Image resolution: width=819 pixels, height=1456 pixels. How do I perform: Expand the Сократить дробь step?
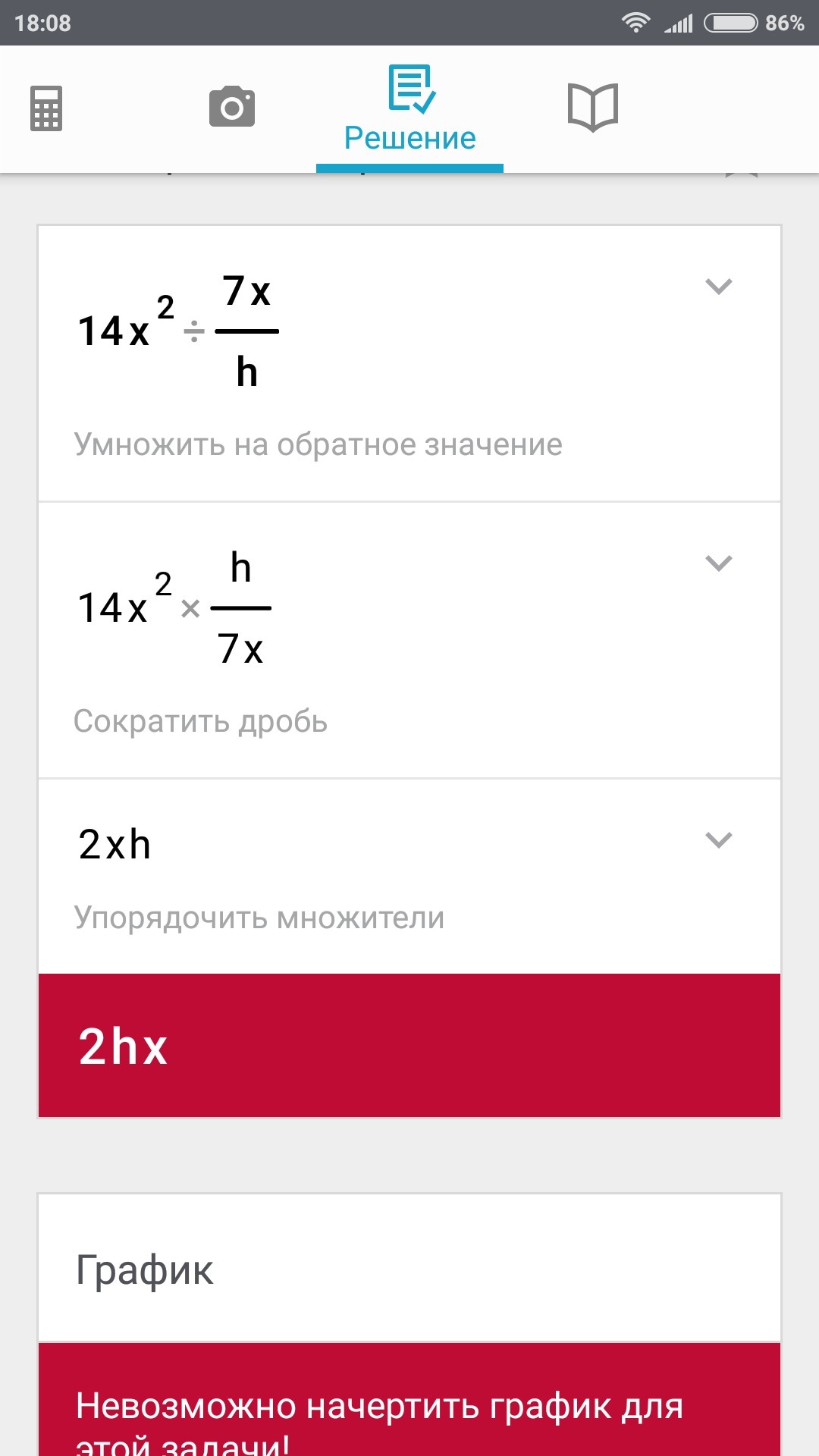[718, 563]
